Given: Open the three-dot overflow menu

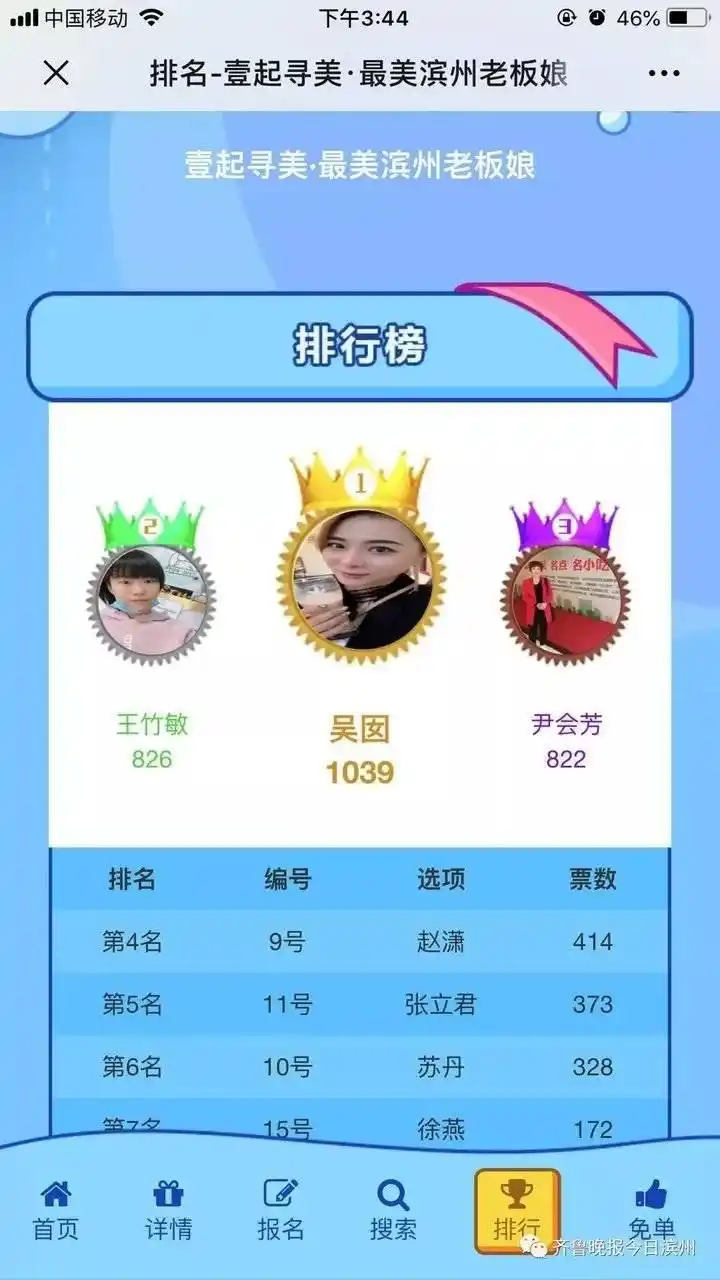Looking at the screenshot, I should coord(664,73).
